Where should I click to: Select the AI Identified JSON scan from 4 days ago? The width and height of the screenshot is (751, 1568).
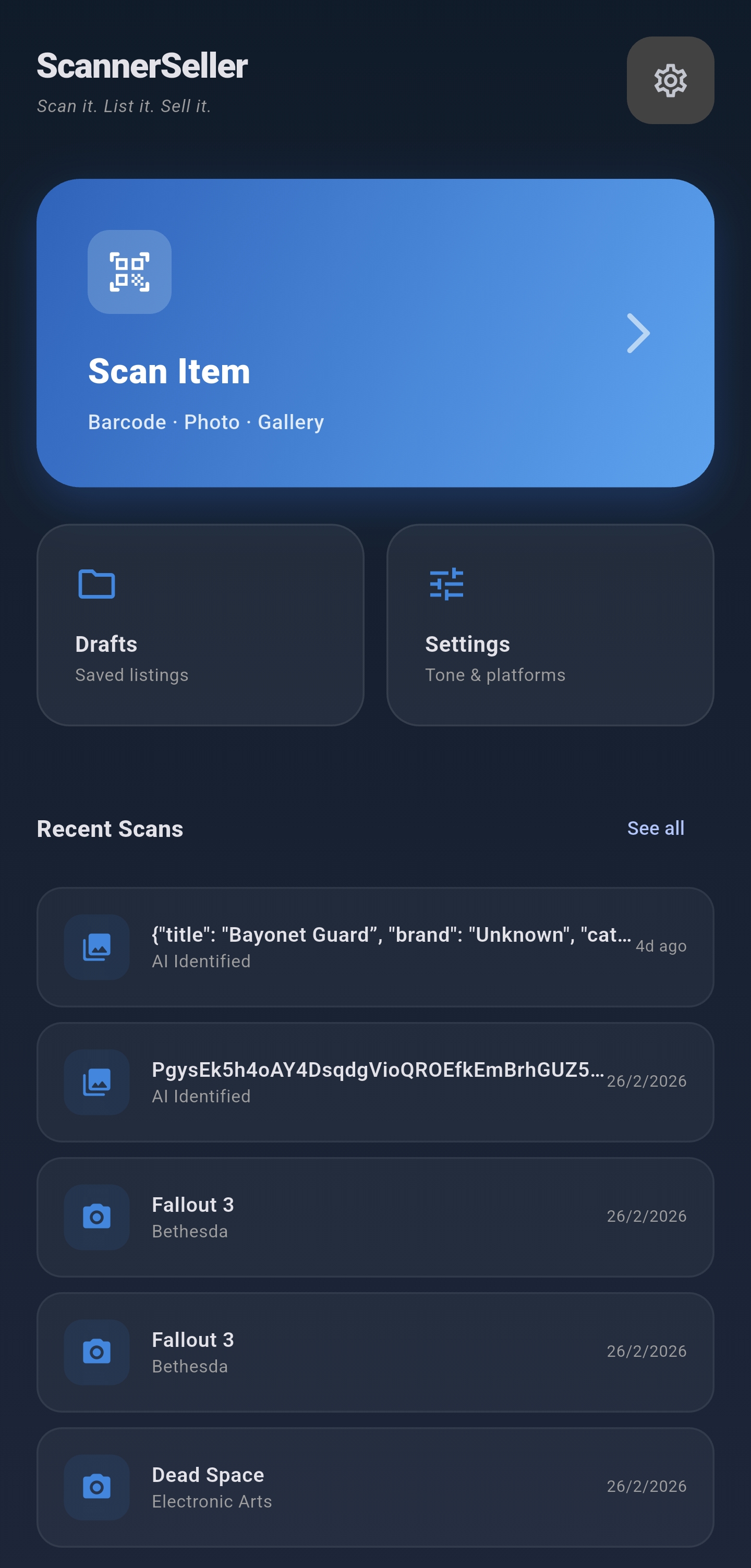pos(375,948)
